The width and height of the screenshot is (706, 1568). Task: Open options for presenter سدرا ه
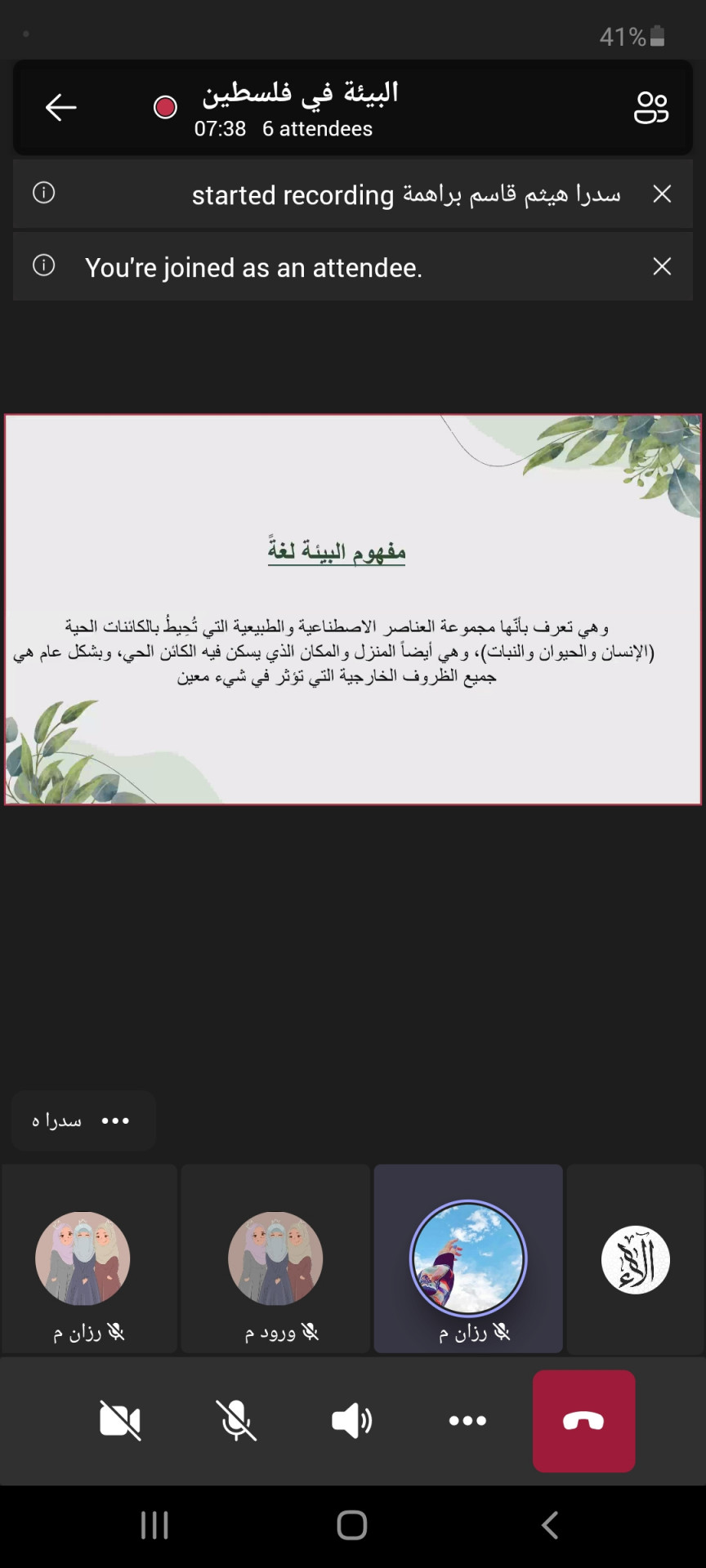coord(115,1120)
